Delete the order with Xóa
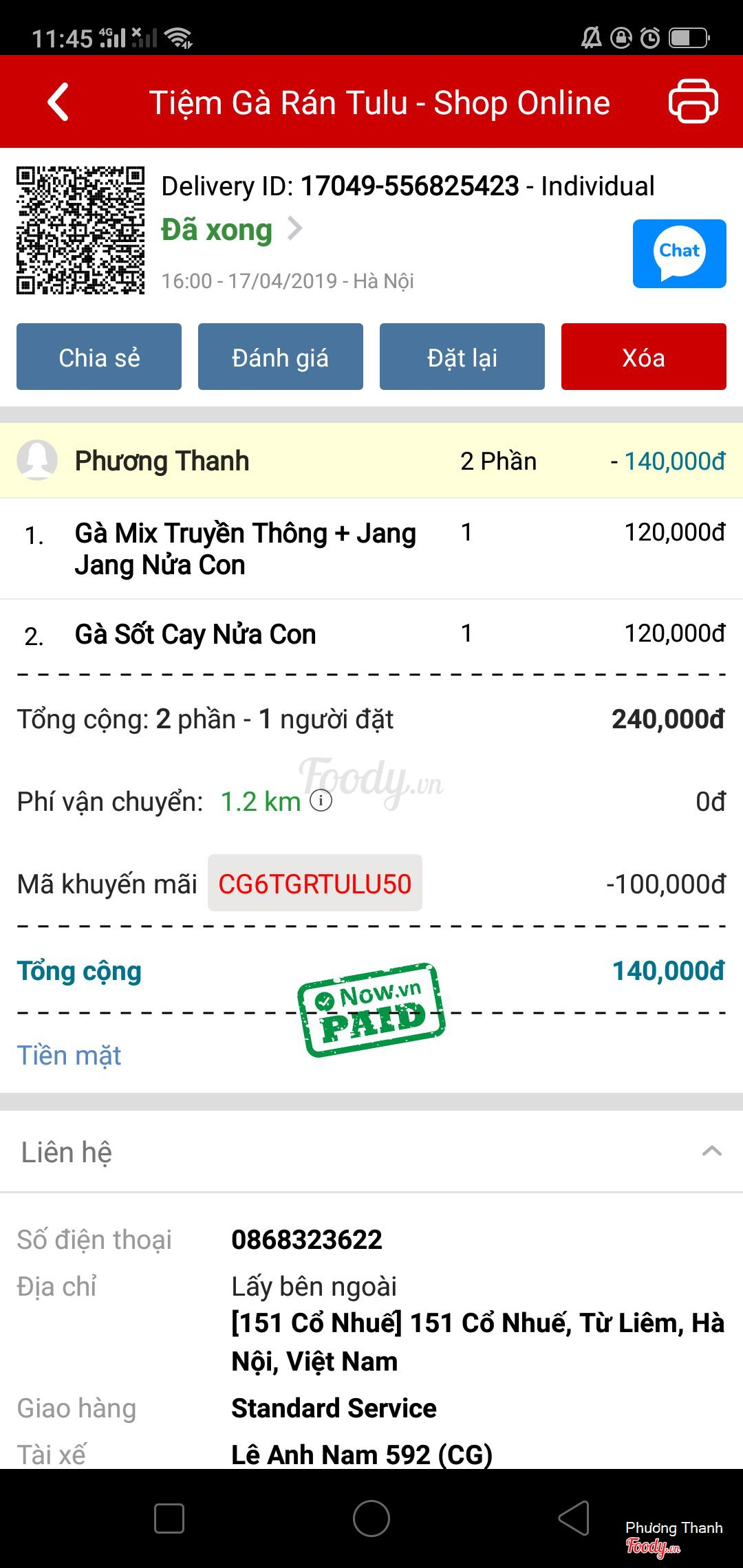Screen dimensions: 743x1568 (643, 357)
